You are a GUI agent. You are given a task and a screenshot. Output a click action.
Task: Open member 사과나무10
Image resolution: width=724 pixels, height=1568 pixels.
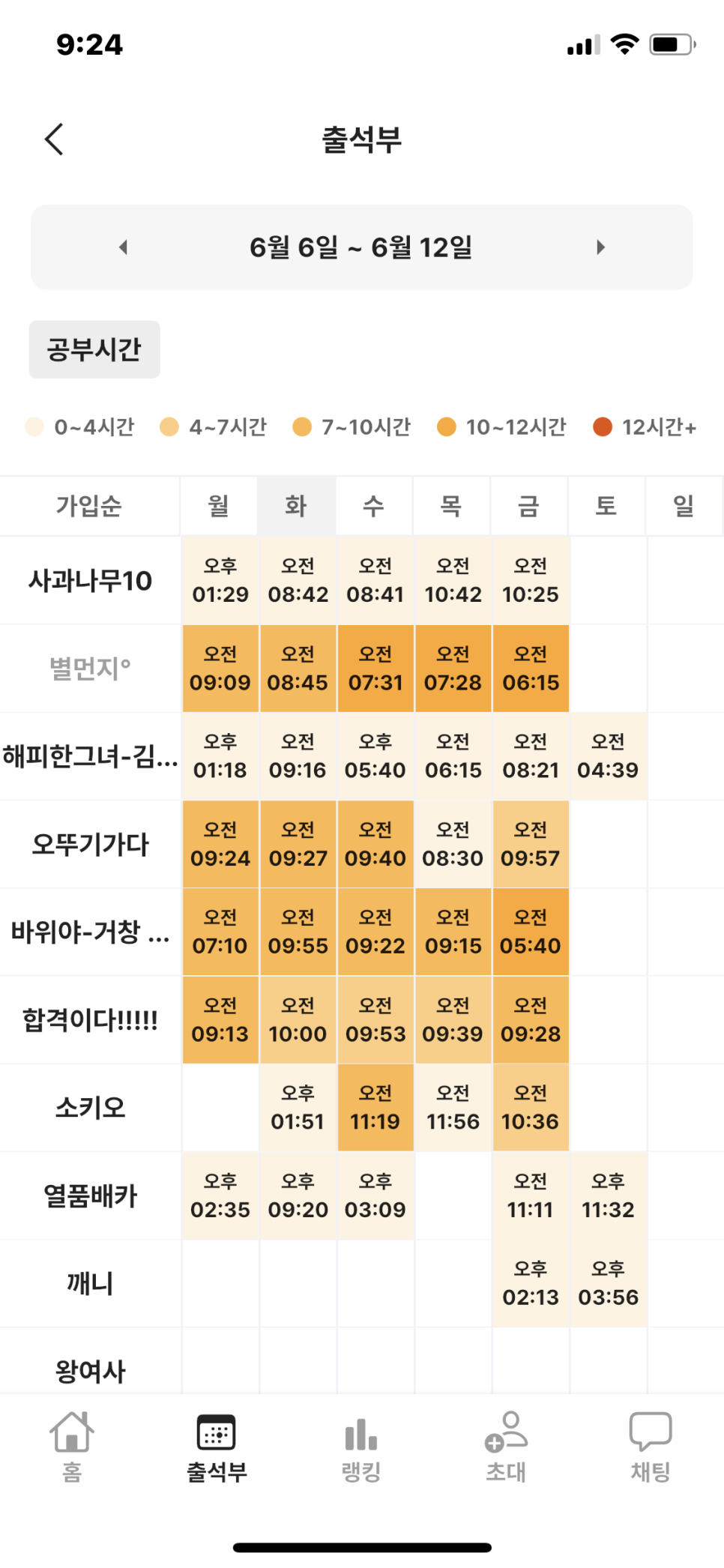pyautogui.click(x=90, y=581)
